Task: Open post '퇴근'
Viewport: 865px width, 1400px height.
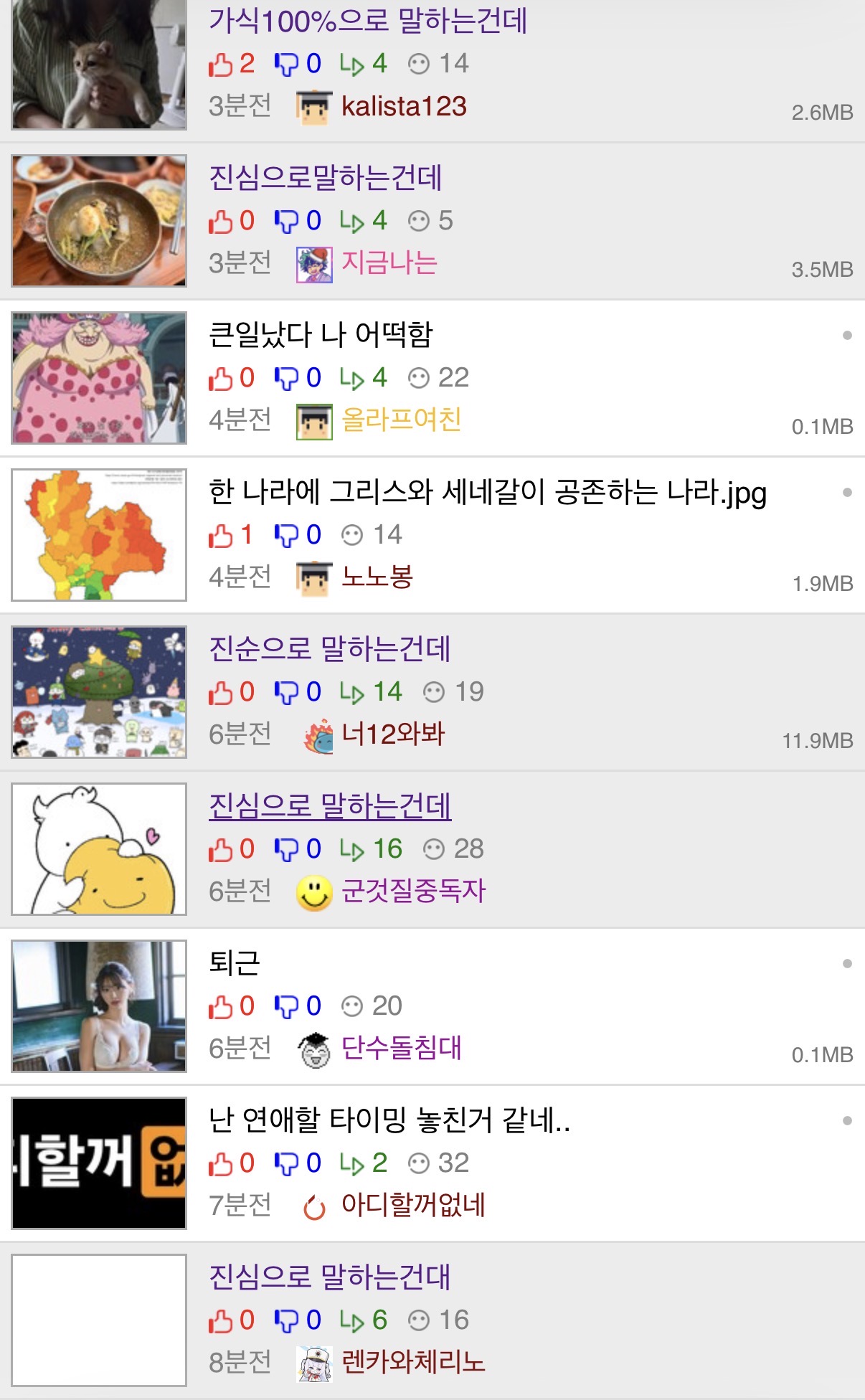Action: point(234,963)
